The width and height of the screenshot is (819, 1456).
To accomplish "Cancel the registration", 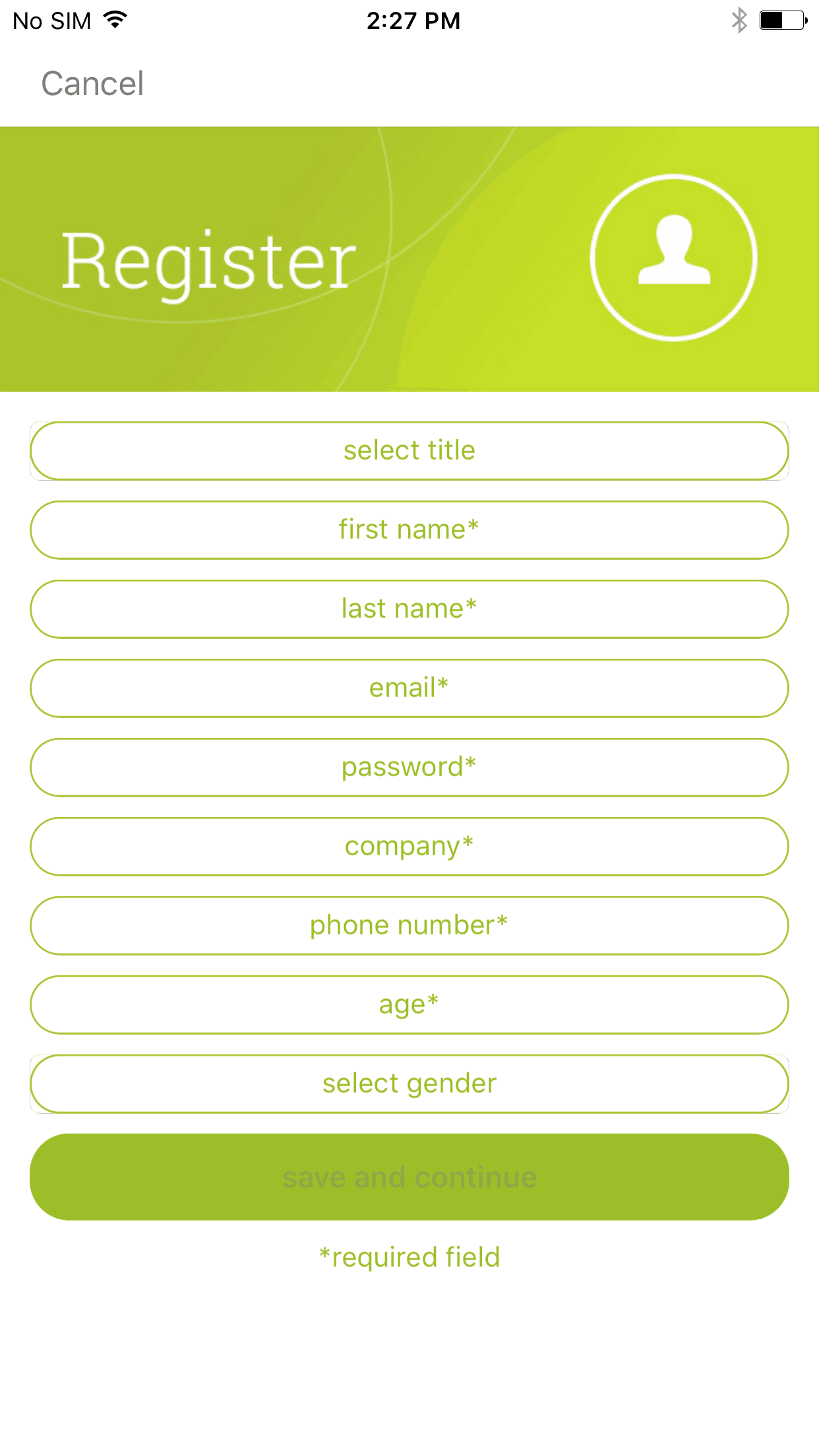I will (x=92, y=84).
